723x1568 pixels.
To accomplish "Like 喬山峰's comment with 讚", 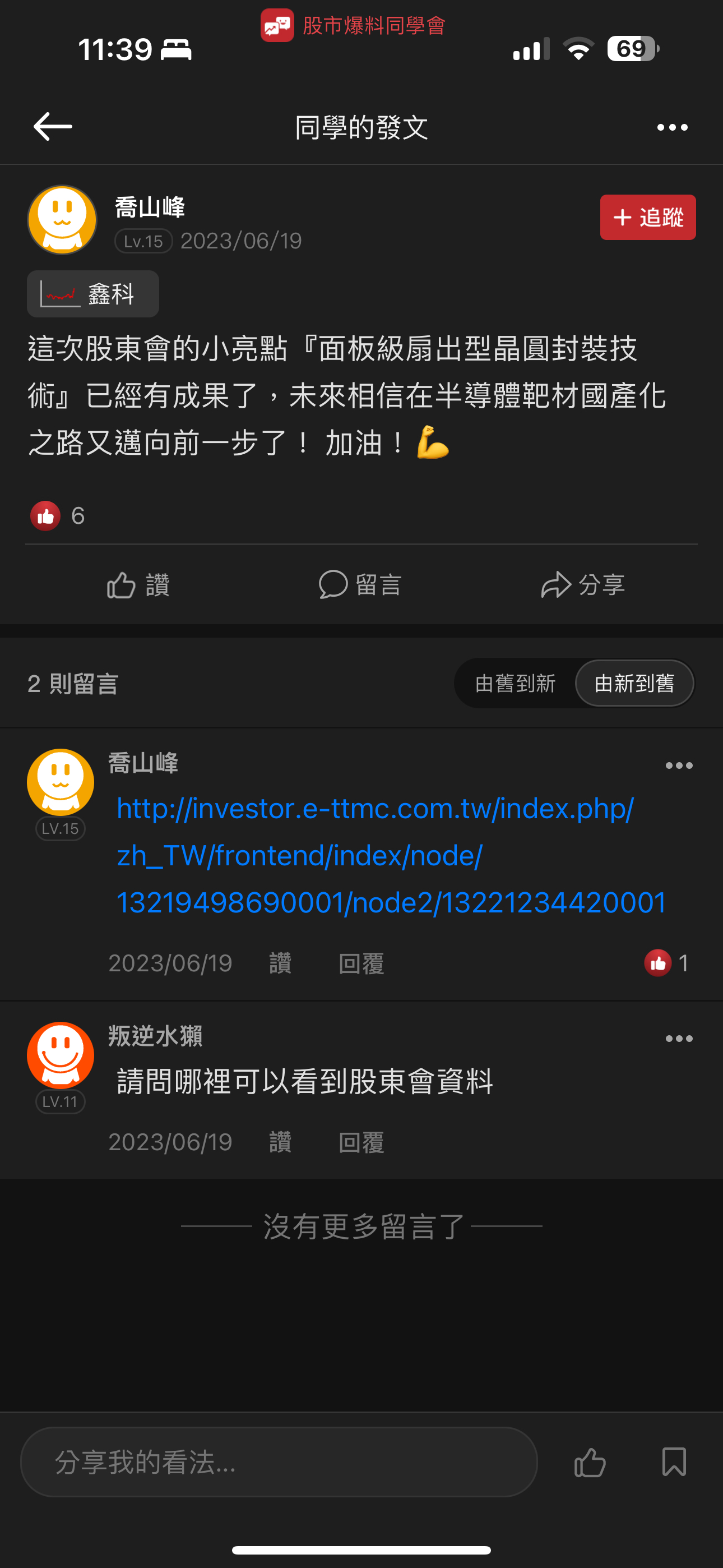I will tap(280, 963).
